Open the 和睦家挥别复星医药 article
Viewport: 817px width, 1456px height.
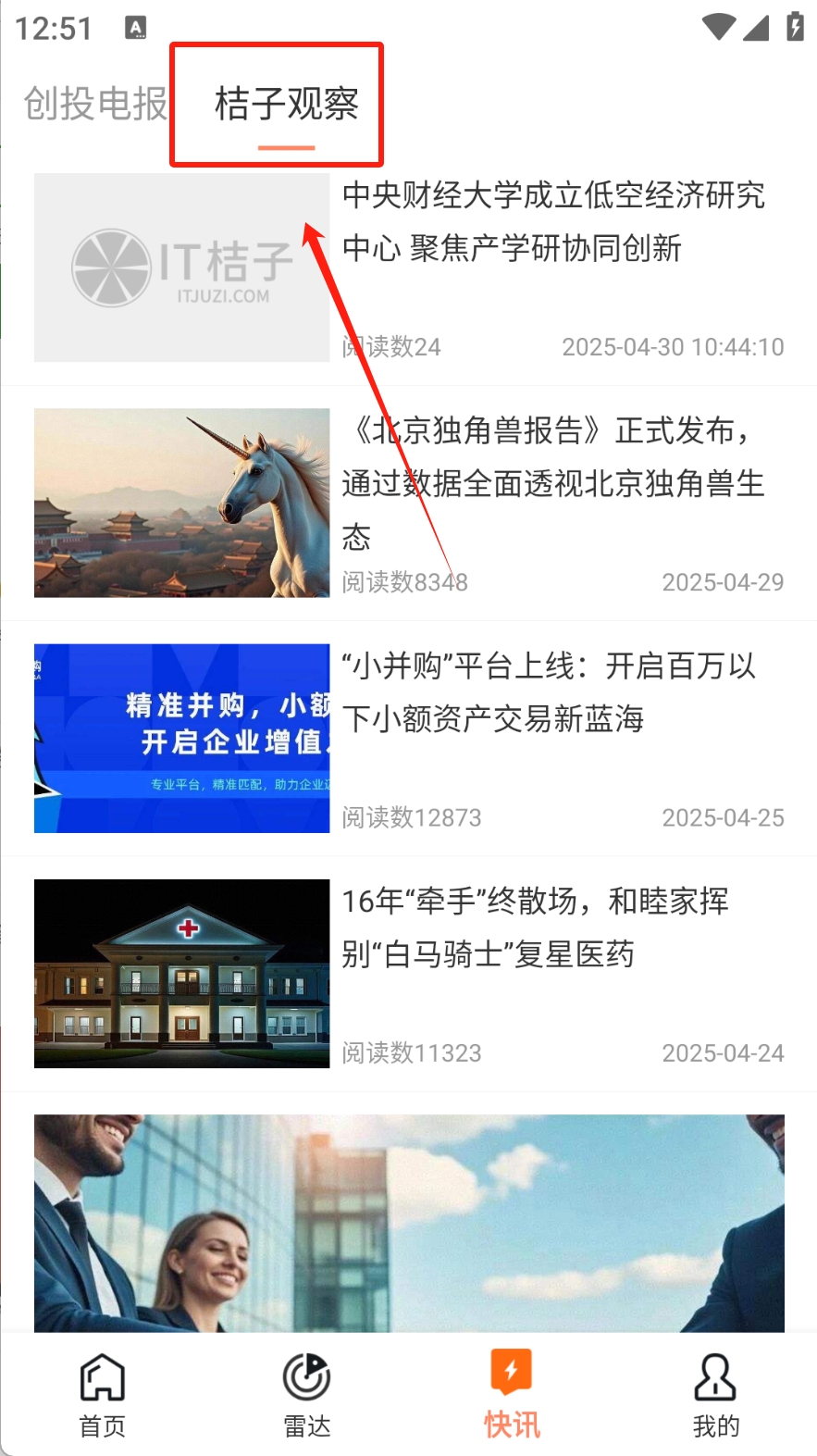click(x=535, y=927)
